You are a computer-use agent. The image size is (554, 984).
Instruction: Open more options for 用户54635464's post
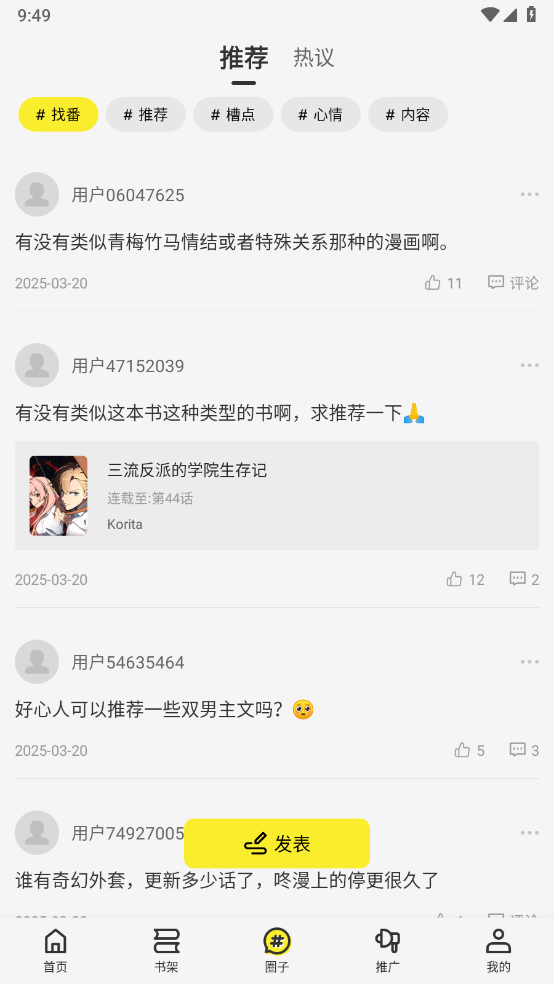(530, 662)
